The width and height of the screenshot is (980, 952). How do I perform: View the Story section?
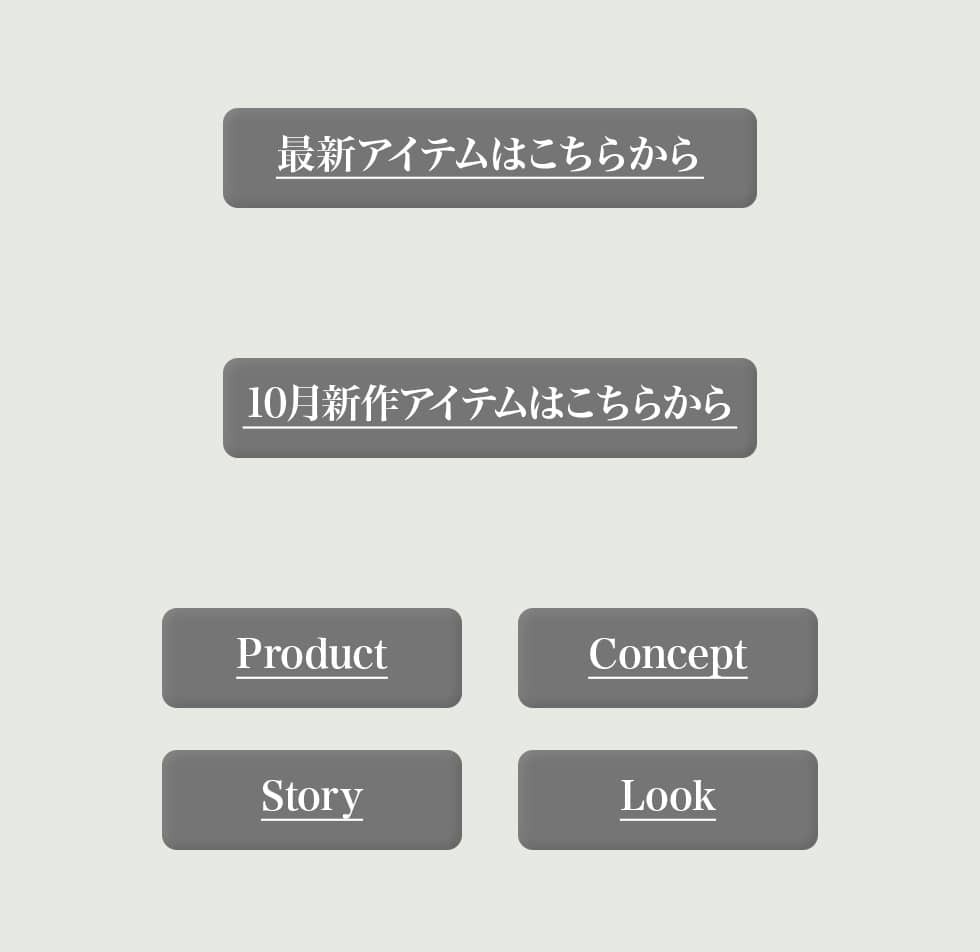pyautogui.click(x=311, y=799)
